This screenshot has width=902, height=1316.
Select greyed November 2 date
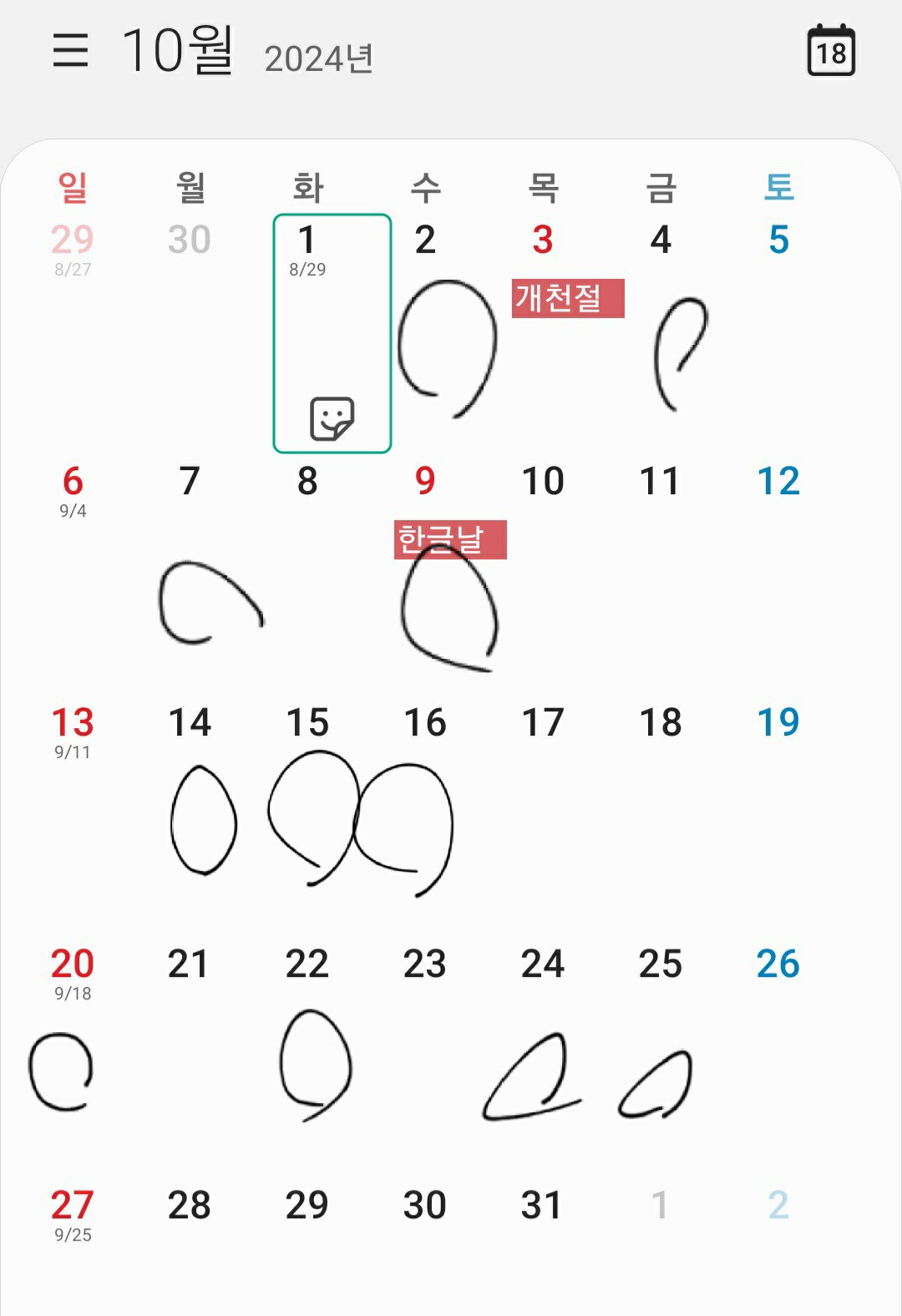tap(778, 1206)
